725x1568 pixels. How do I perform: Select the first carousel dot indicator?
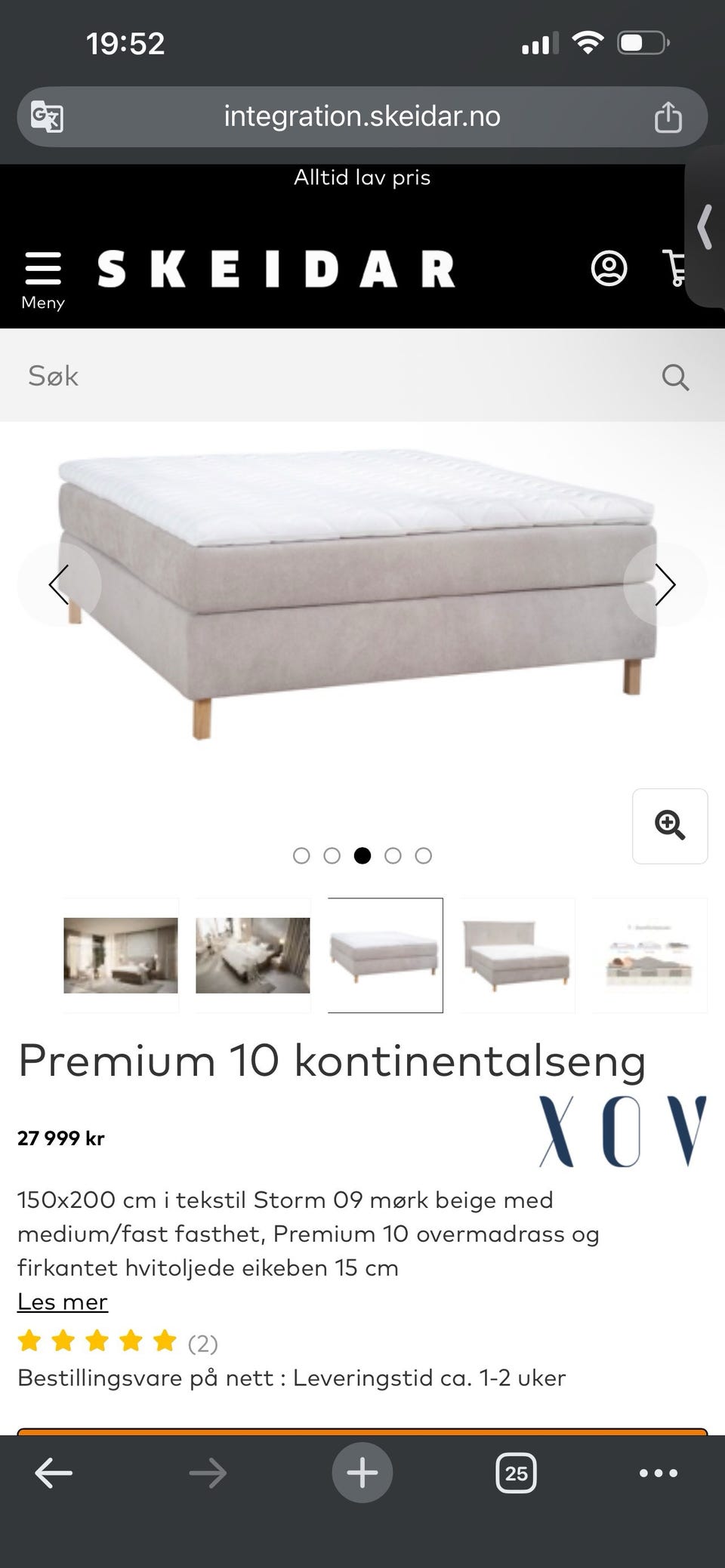302,856
